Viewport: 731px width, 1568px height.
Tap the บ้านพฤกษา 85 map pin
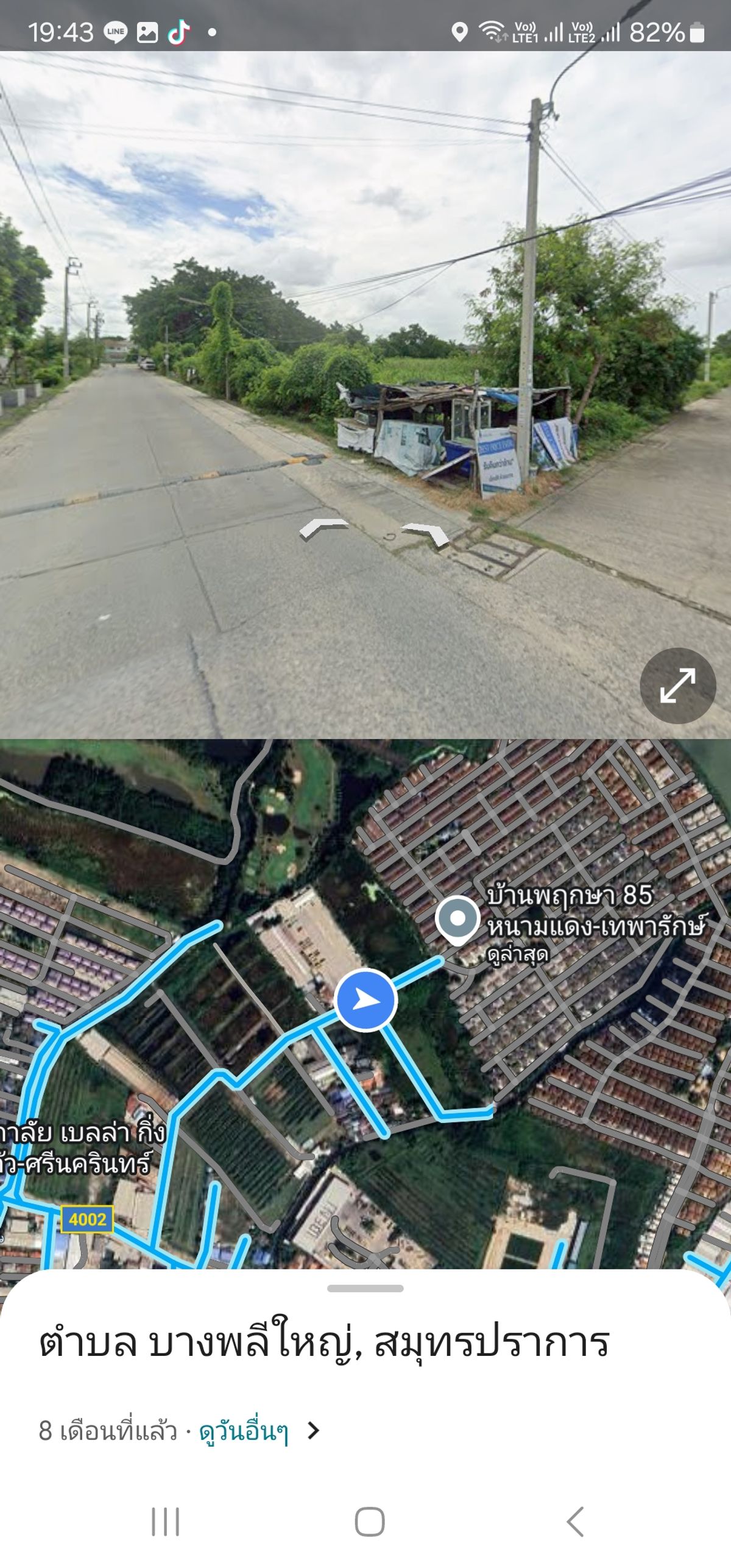[x=457, y=919]
